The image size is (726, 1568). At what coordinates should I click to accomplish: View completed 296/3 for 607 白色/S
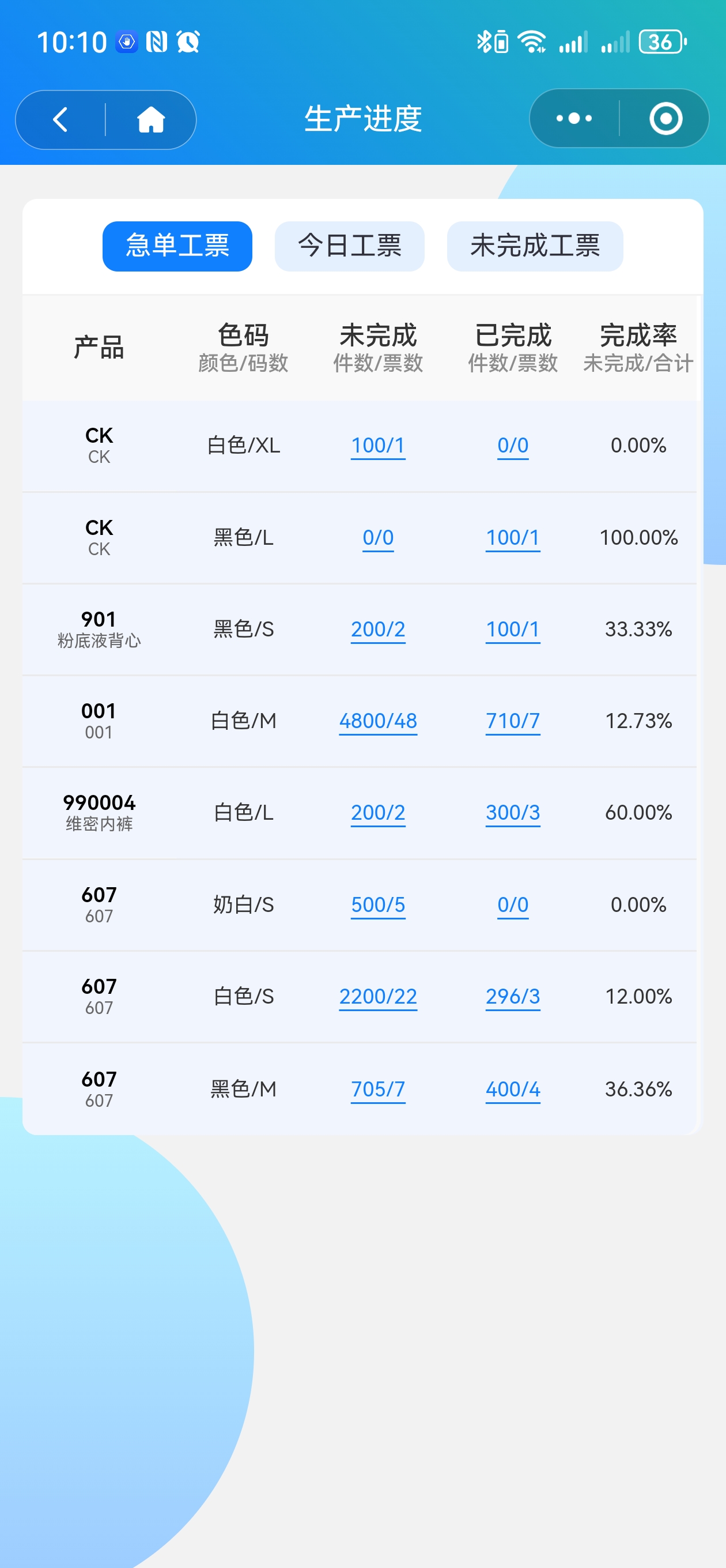coord(512,997)
